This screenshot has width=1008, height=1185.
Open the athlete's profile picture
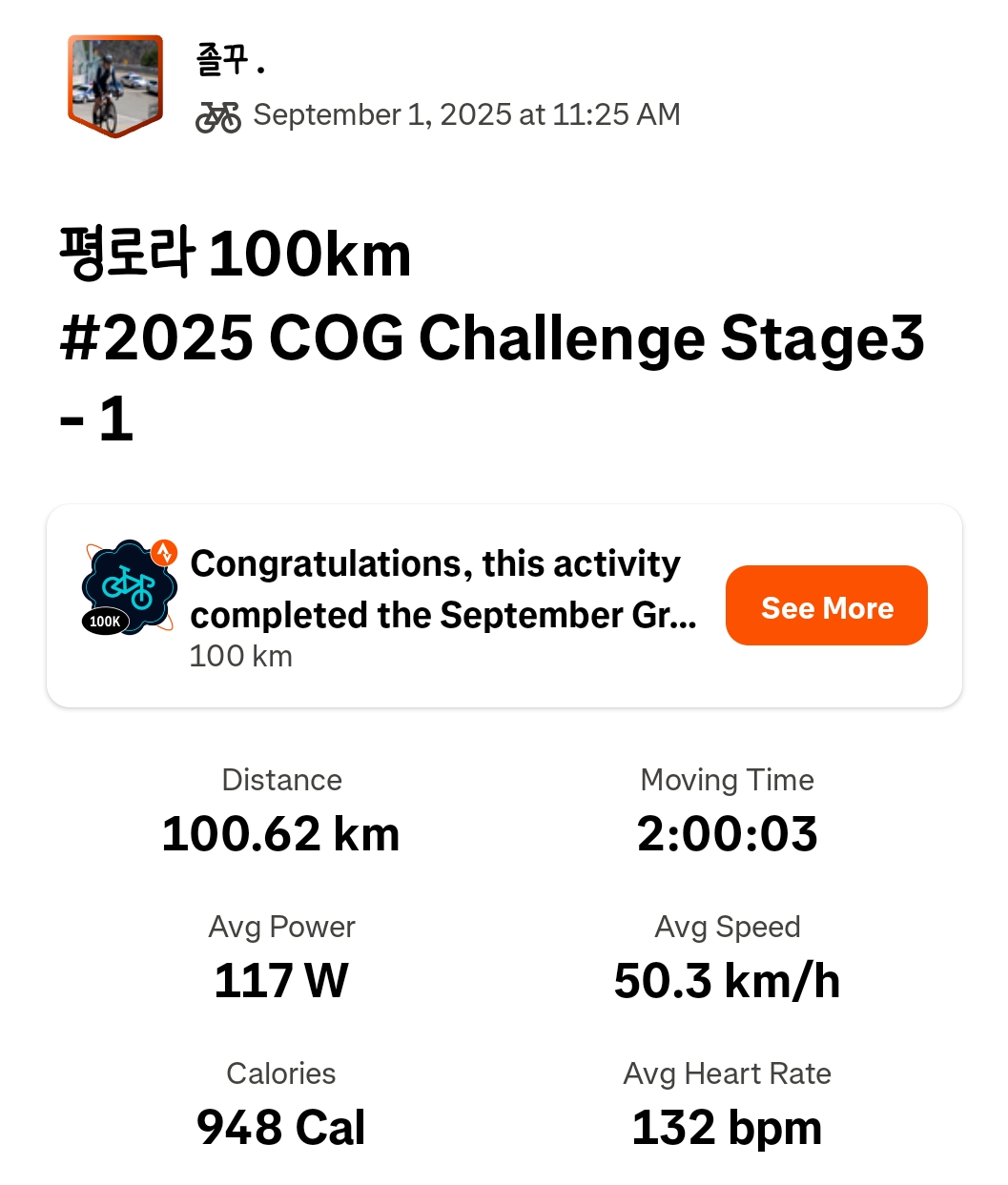114,86
